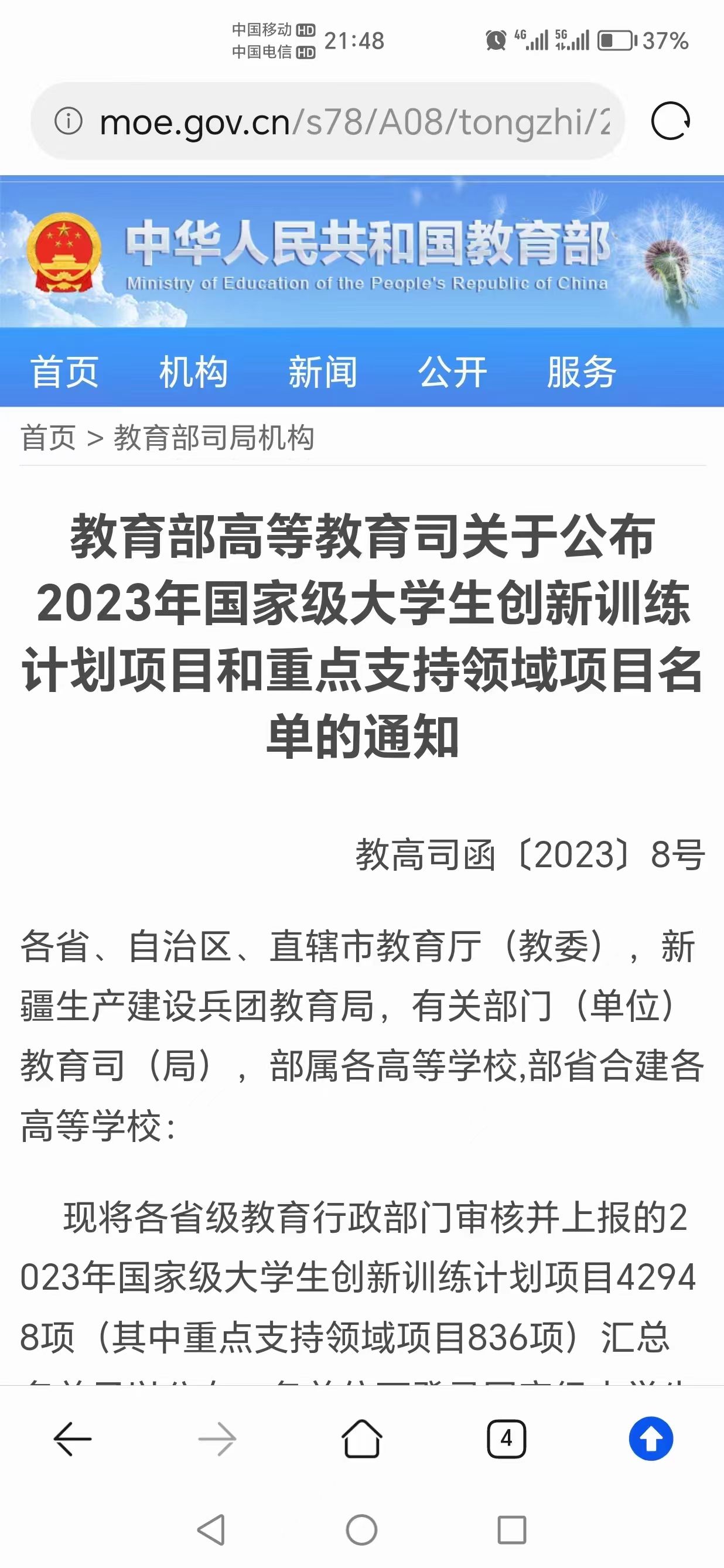View the 4 open browser tabs
The height and width of the screenshot is (1568, 724).
[x=506, y=1439]
